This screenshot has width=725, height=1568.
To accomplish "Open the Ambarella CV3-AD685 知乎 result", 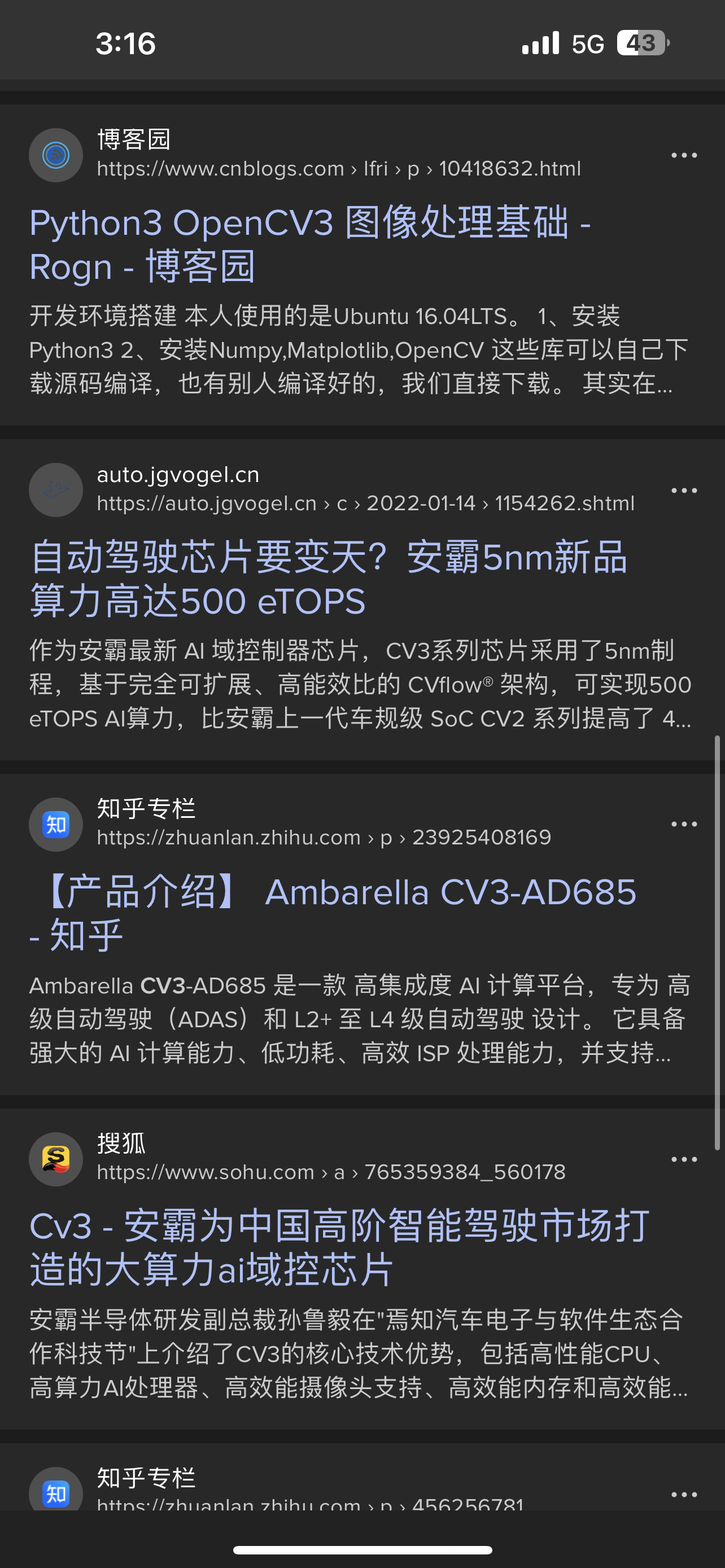I will click(333, 913).
